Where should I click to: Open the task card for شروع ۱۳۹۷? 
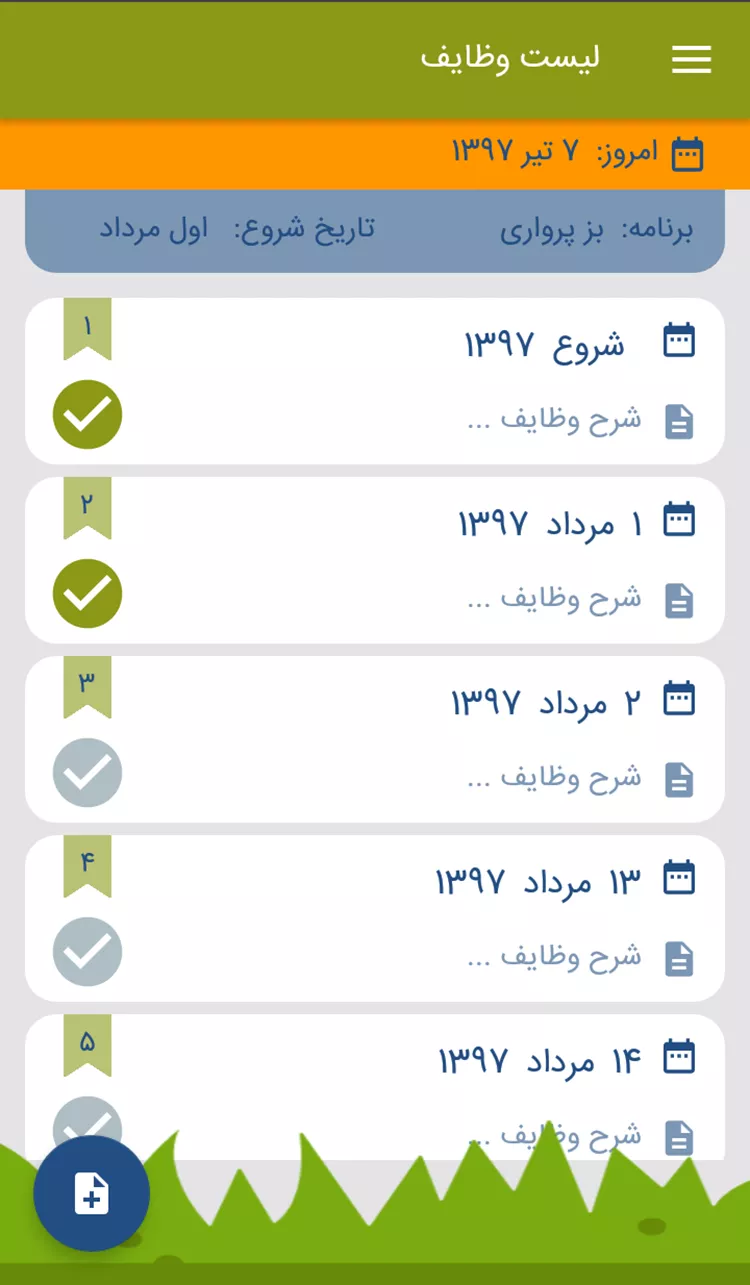[375, 381]
